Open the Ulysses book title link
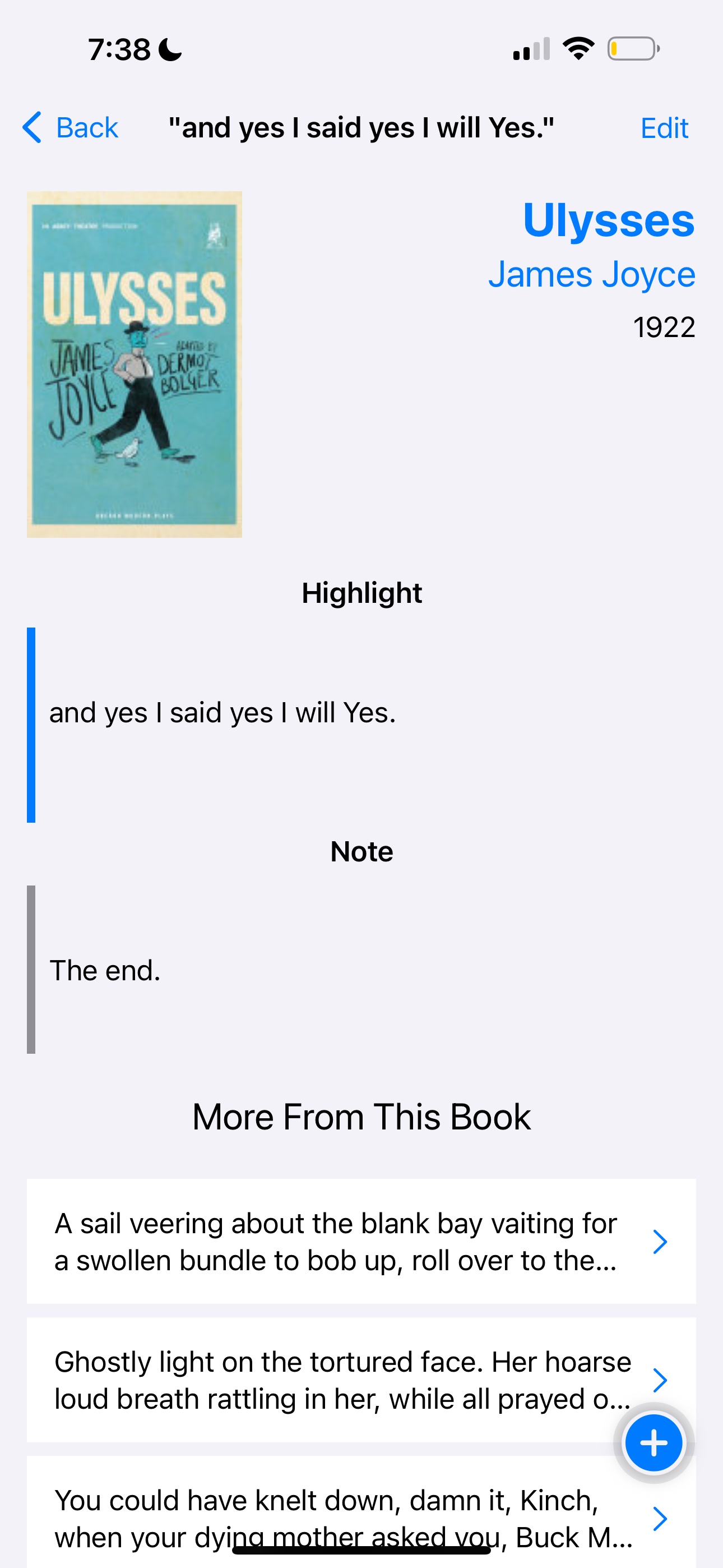 tap(609, 220)
